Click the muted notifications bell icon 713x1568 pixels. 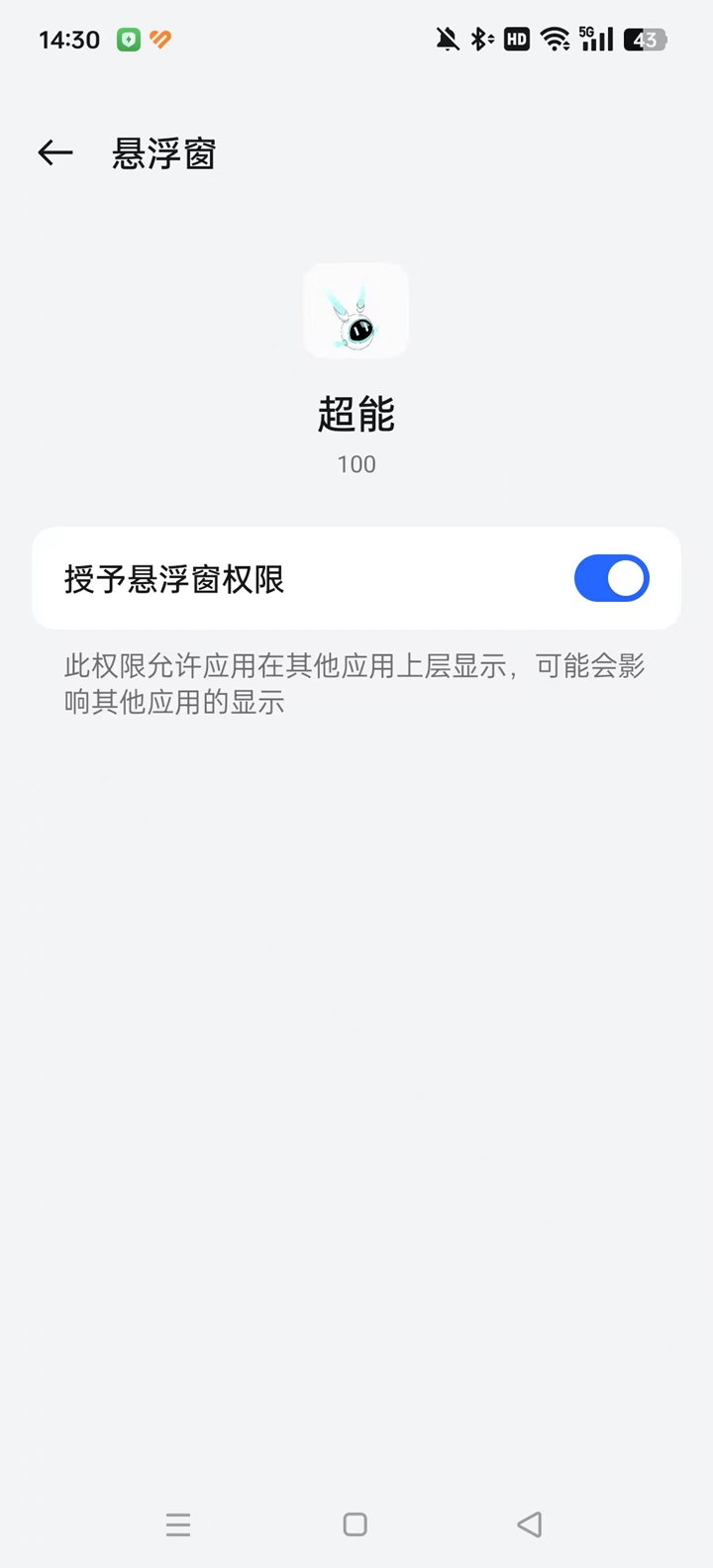[446, 39]
